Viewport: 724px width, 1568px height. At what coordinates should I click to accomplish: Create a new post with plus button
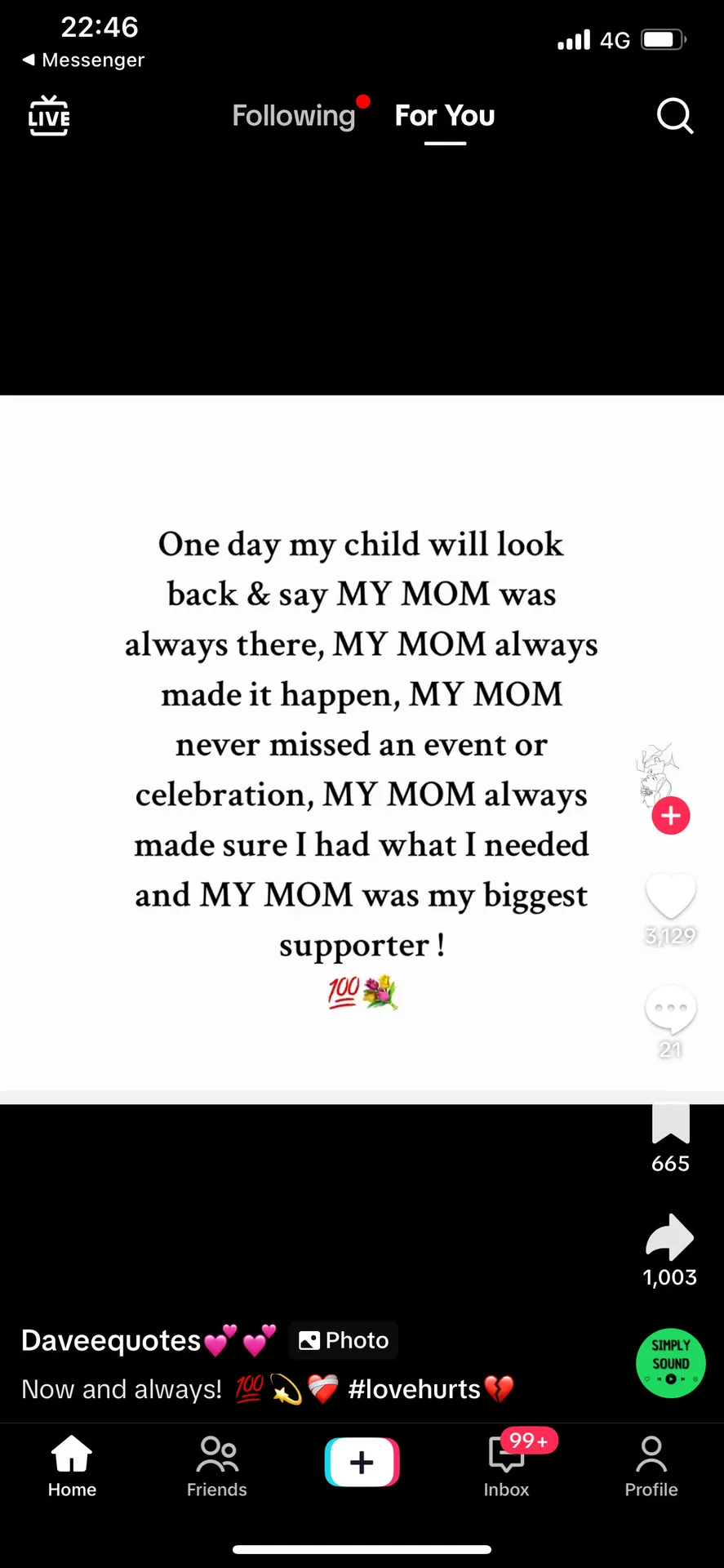tap(362, 1462)
